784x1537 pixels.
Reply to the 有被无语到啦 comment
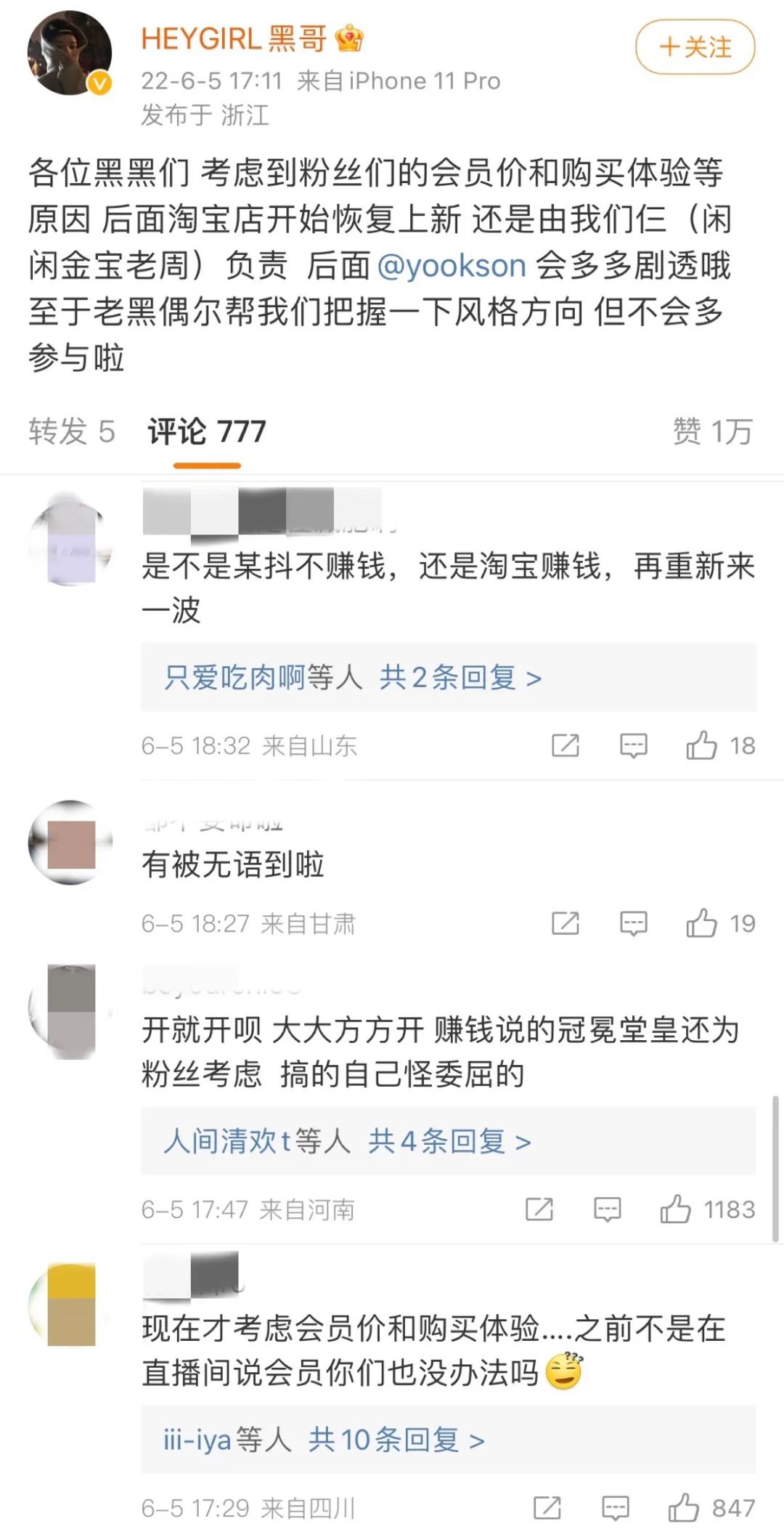click(633, 924)
